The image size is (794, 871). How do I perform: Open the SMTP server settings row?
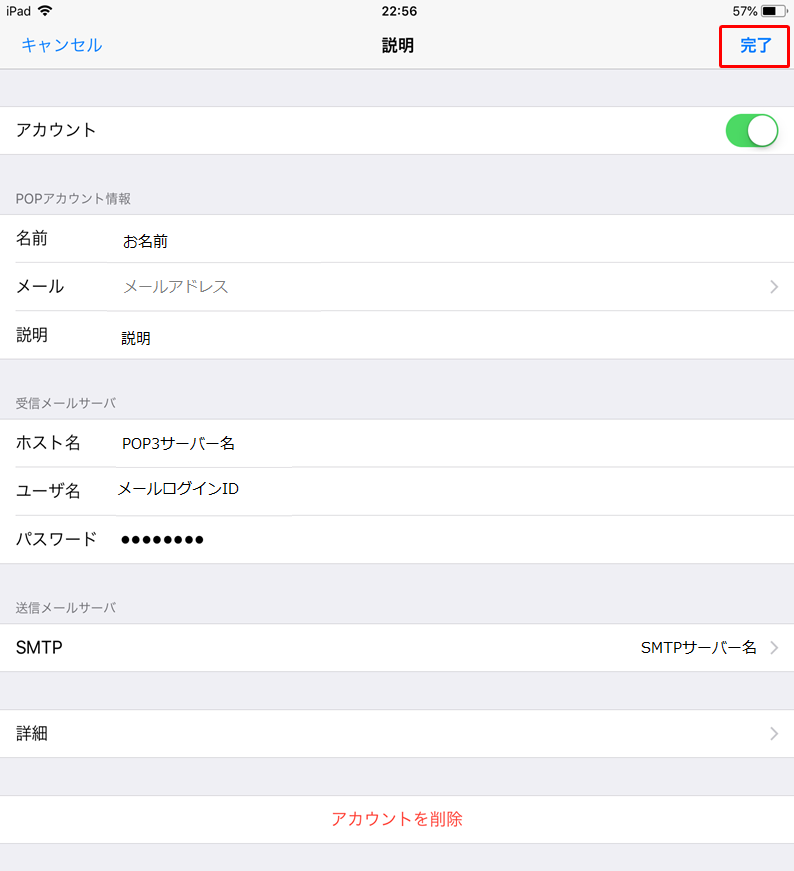point(396,648)
